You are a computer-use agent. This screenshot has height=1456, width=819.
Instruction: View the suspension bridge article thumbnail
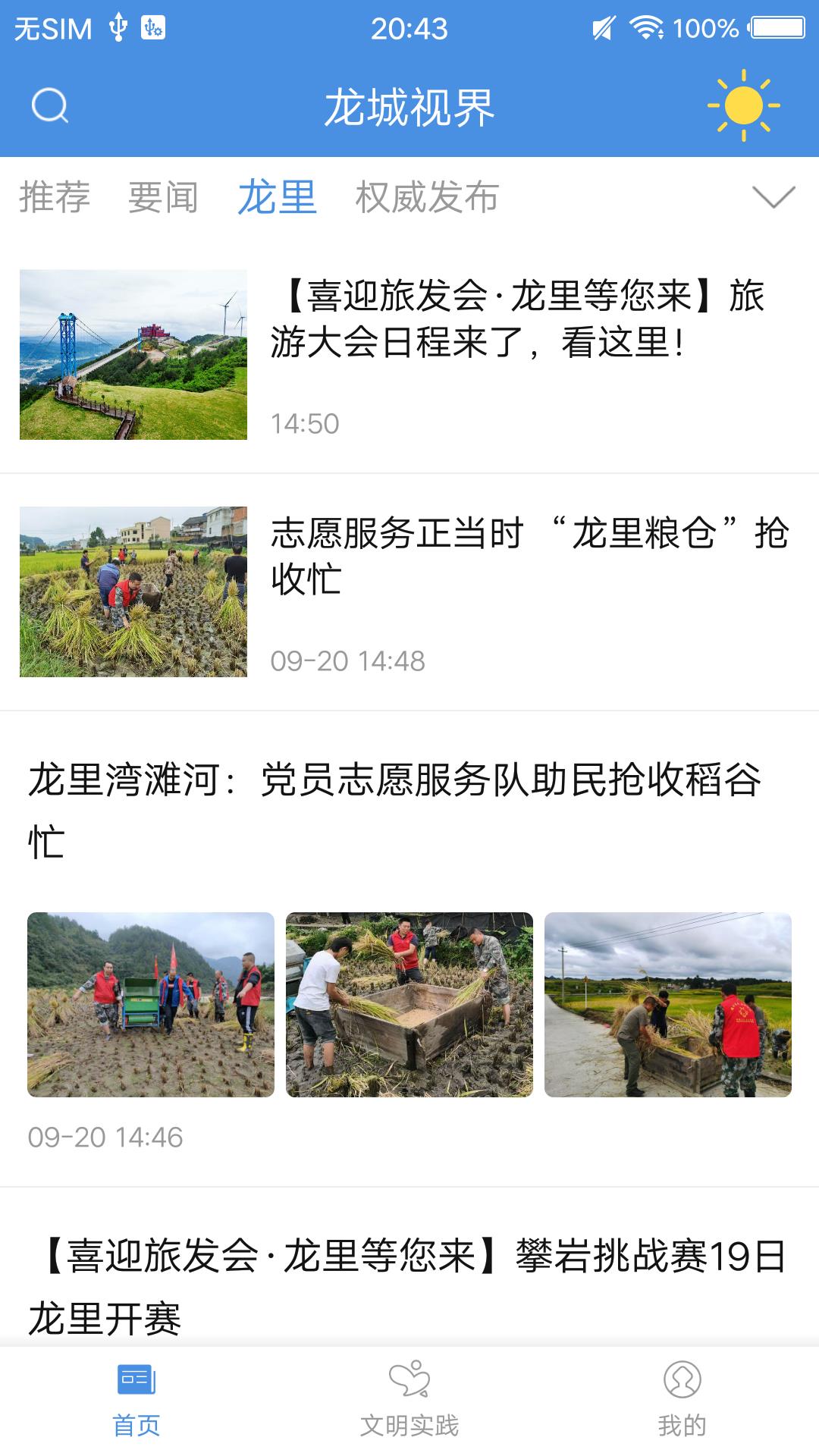coord(133,355)
